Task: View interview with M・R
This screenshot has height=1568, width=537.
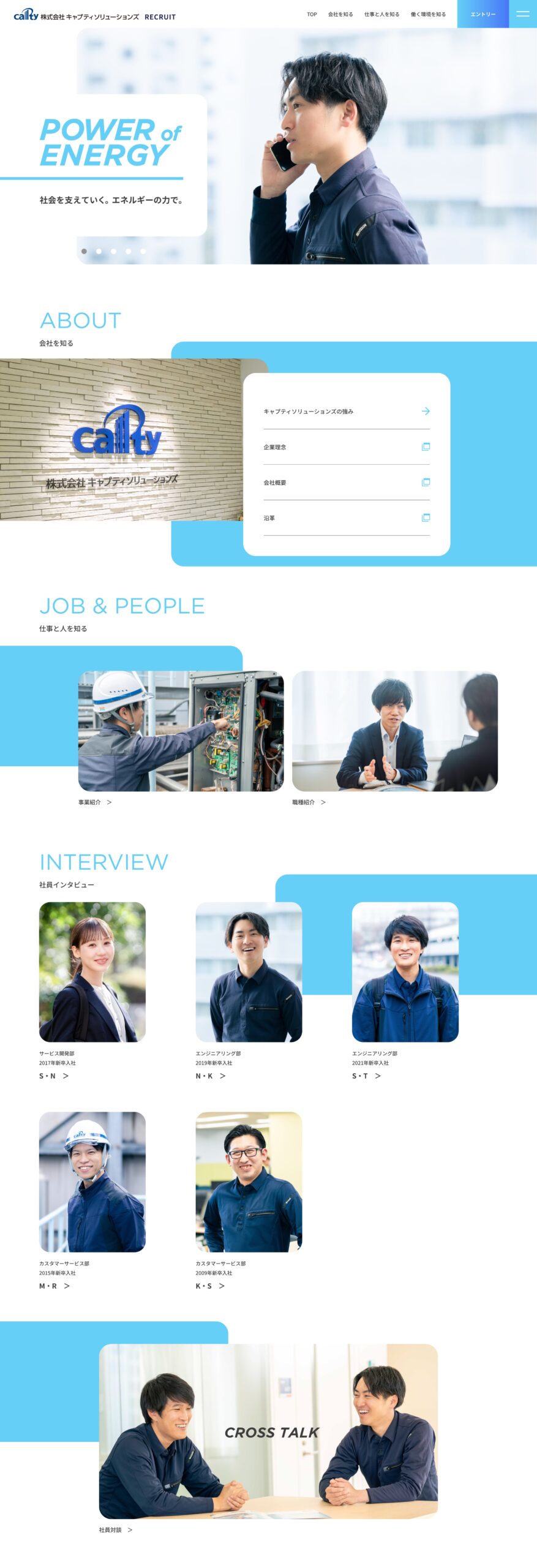Action: [x=92, y=1182]
